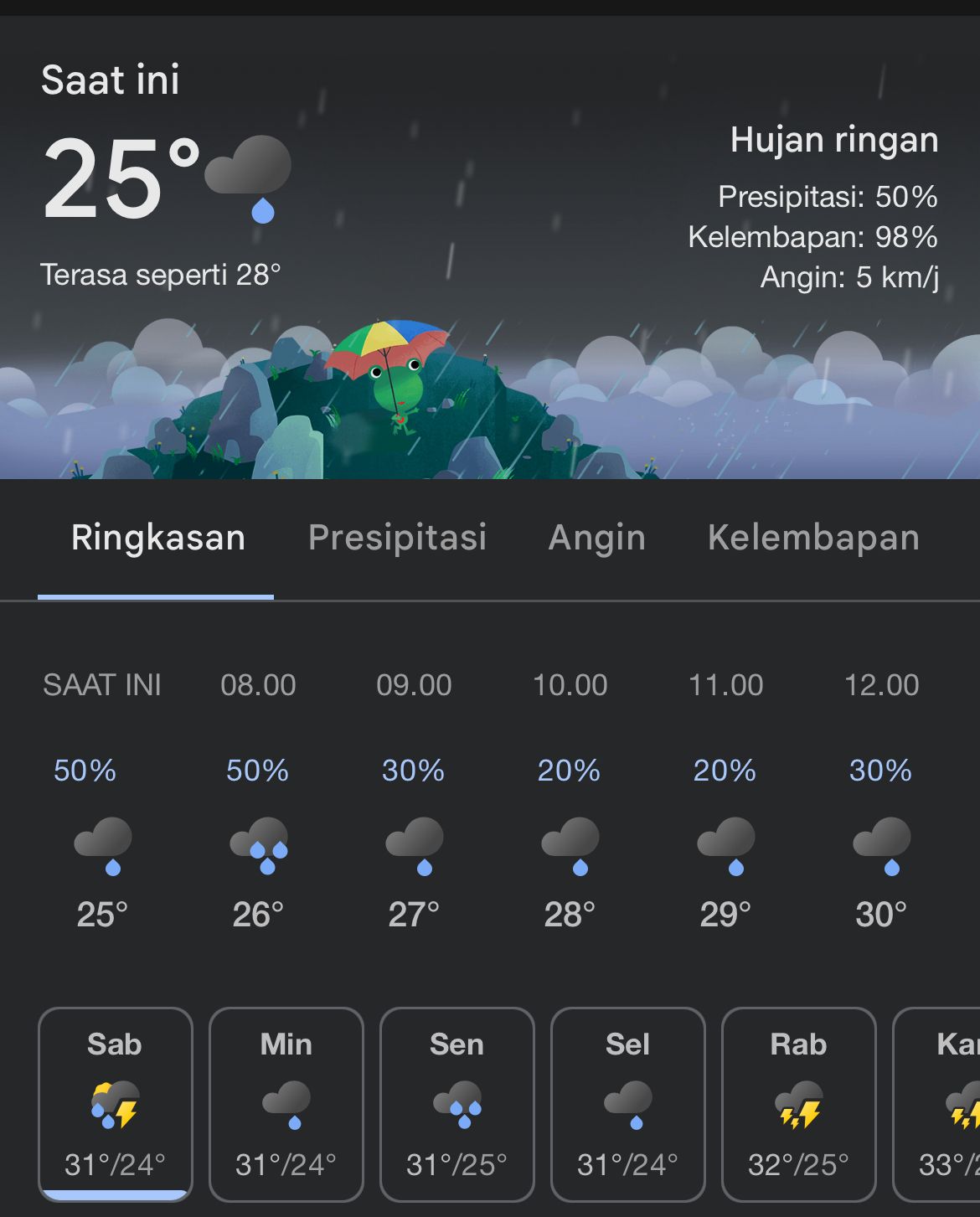The image size is (980, 1217).
Task: View Sen day forecast
Action: pos(457,1103)
